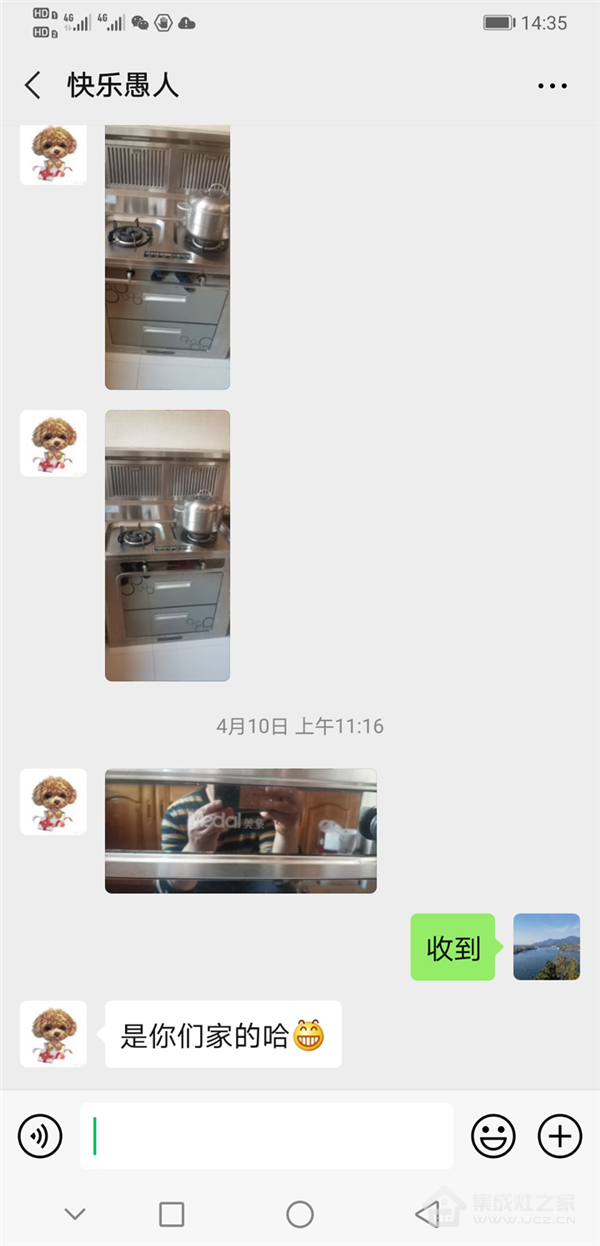This screenshot has width=600, height=1246.
Task: Open the plus attachment menu
Action: click(560, 1136)
